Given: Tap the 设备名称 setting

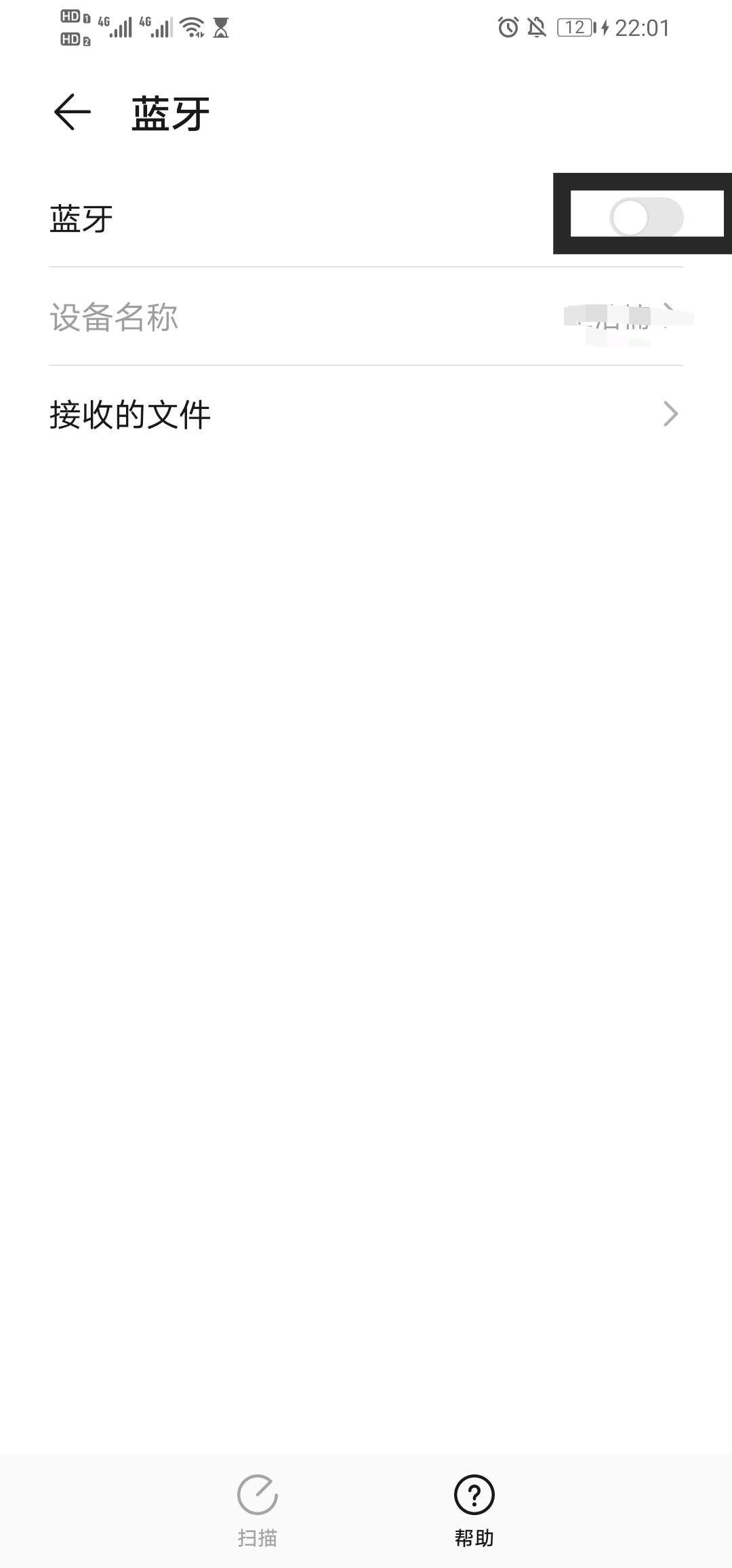Looking at the screenshot, I should click(x=366, y=317).
